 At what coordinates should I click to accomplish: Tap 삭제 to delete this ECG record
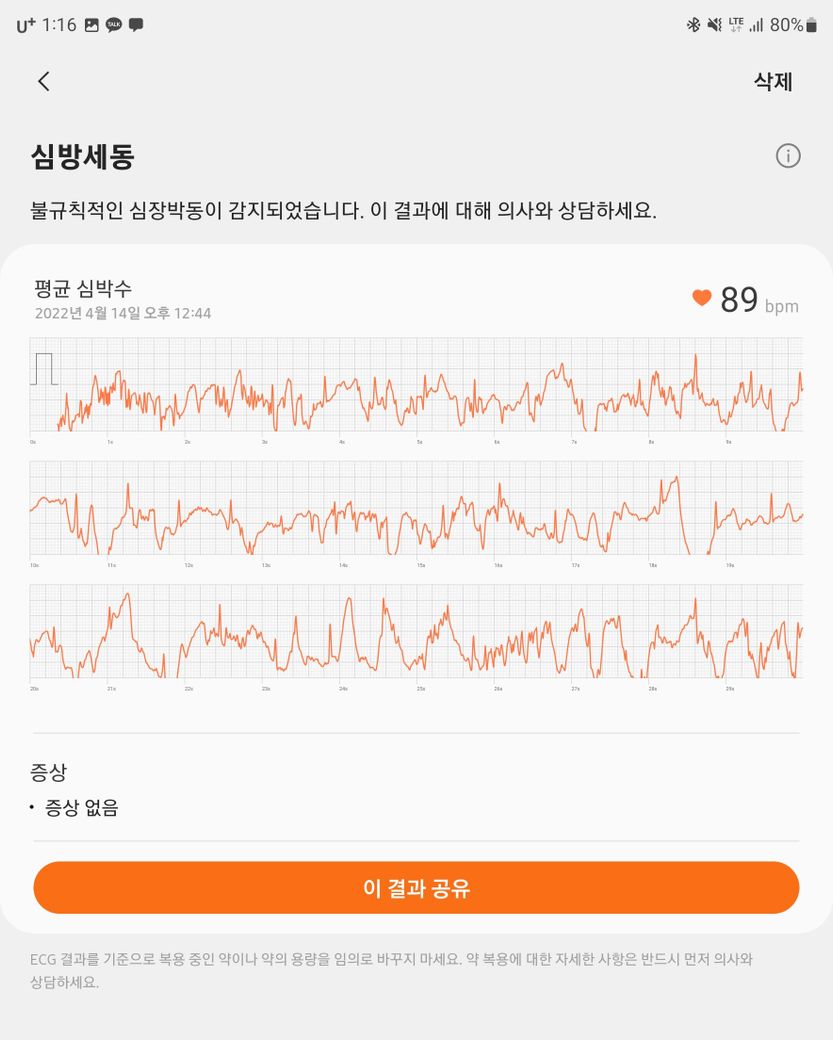(773, 82)
